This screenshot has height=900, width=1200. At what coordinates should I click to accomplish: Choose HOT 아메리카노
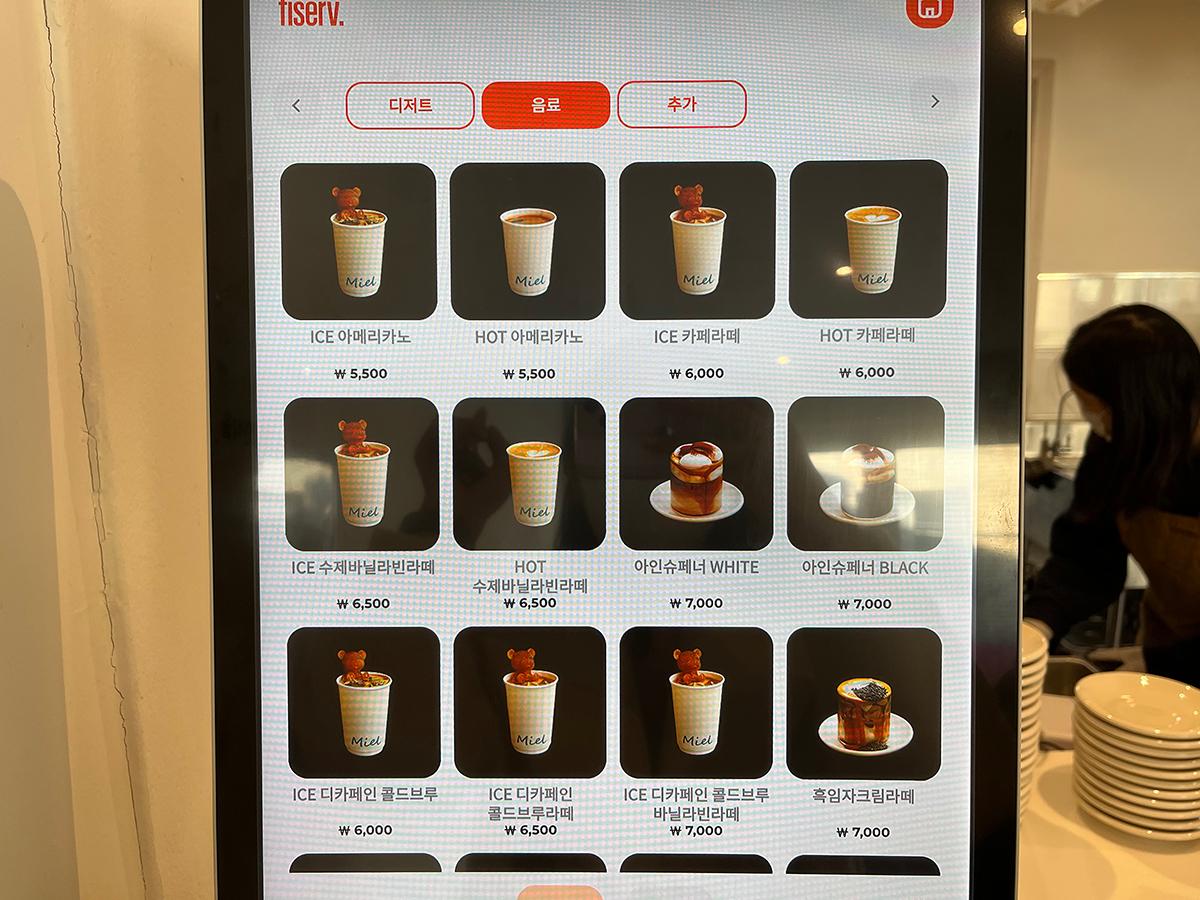528,242
